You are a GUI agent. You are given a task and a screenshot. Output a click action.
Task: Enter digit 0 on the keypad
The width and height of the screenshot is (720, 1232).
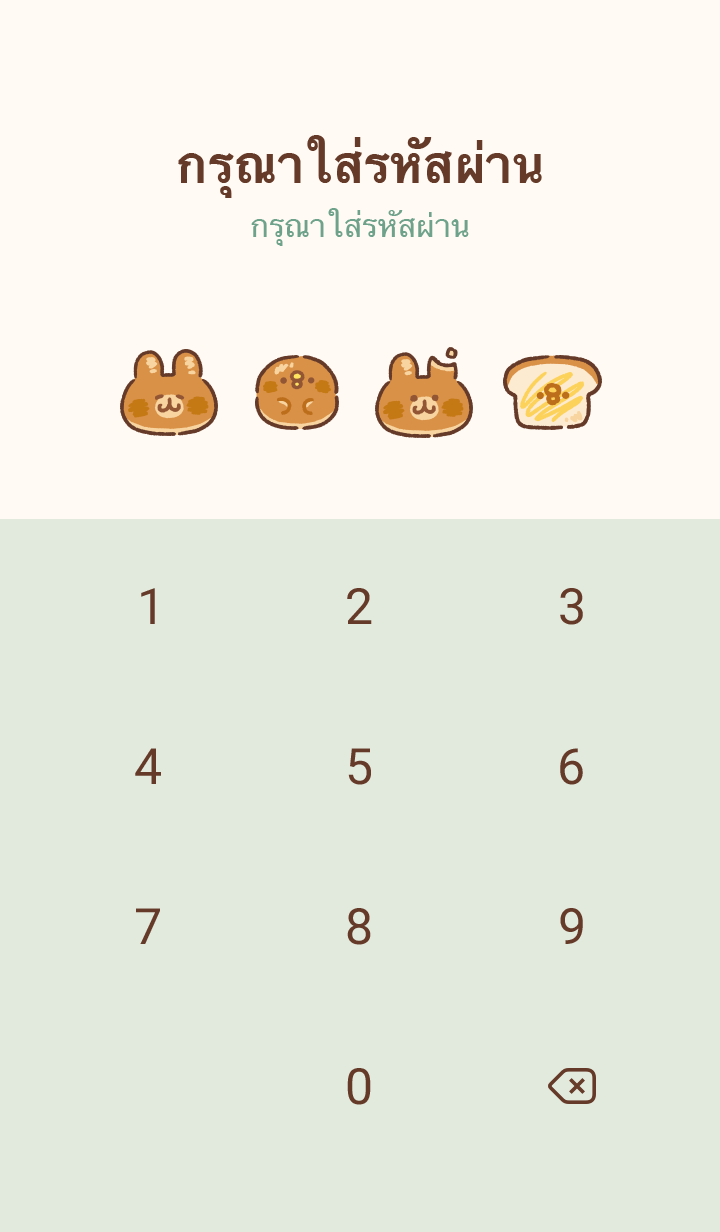tap(359, 1087)
